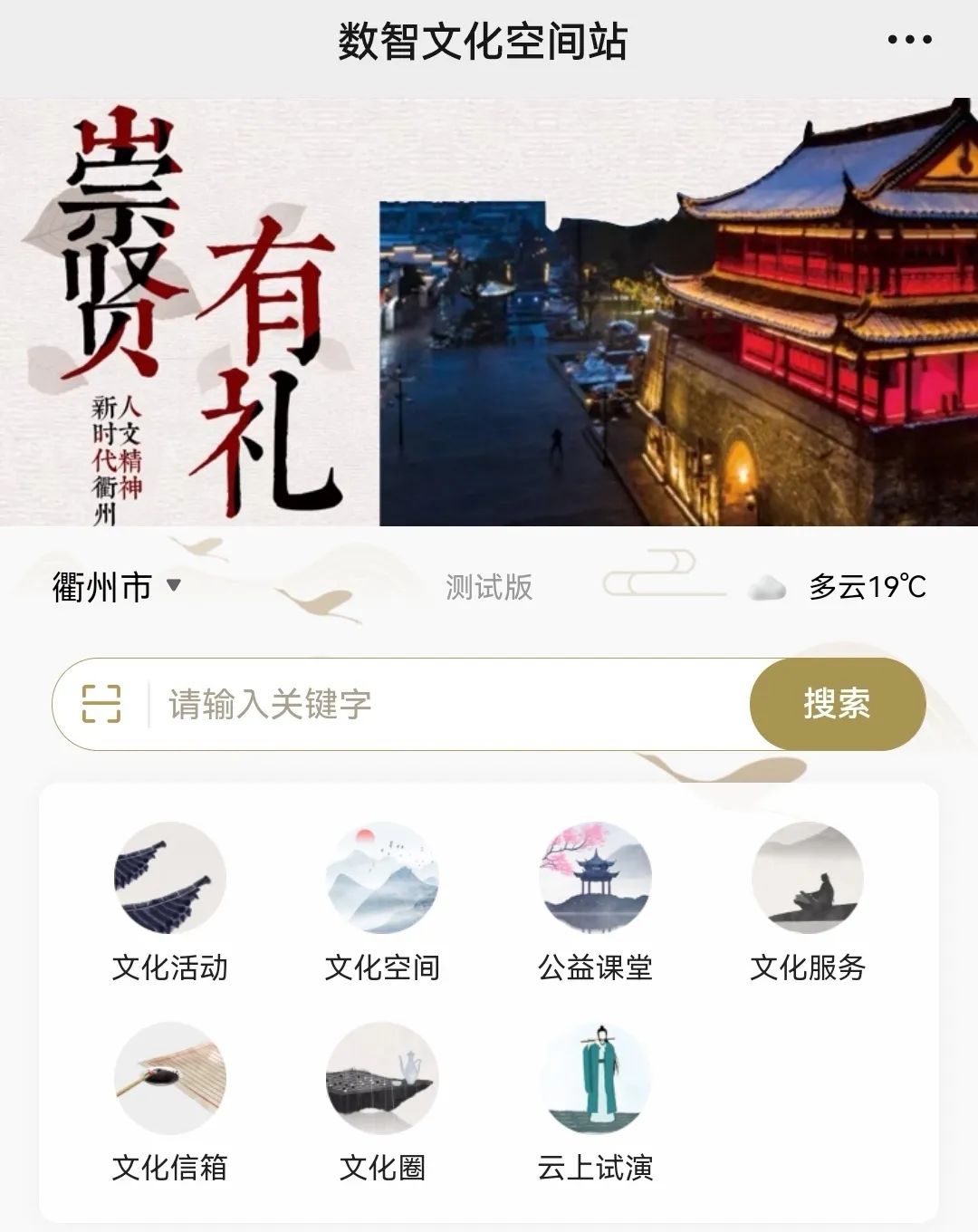This screenshot has width=978, height=1232.
Task: Open the 崇贤有礼 banner
Action: coord(489,312)
